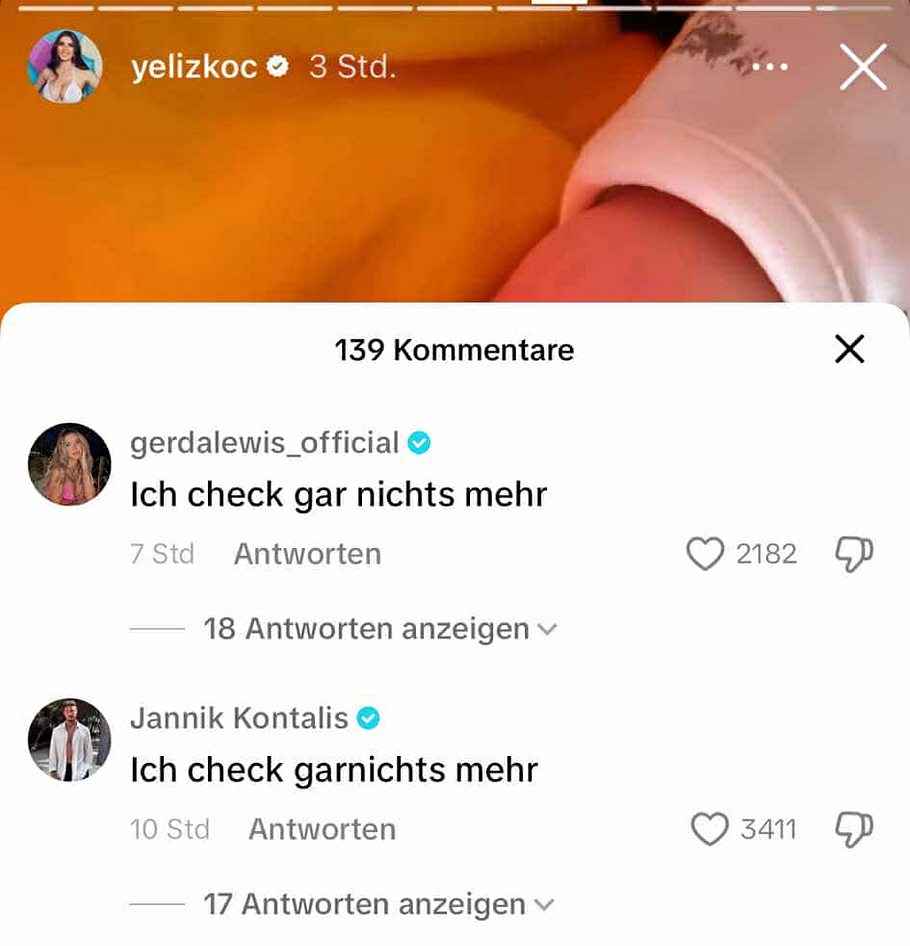Like gerdalewis_official's comment with the heart icon
Screen dimensions: 910x946
point(707,553)
